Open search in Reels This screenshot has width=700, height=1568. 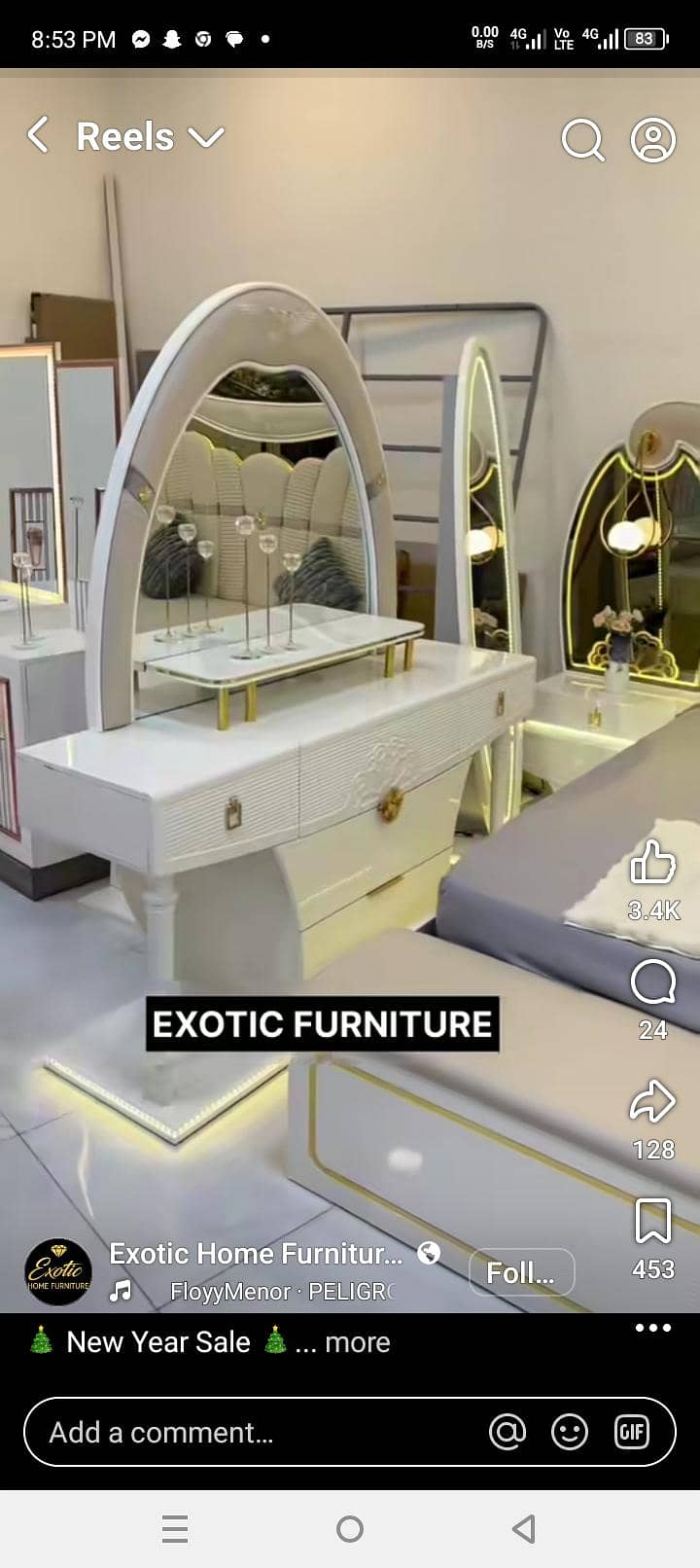click(x=582, y=140)
